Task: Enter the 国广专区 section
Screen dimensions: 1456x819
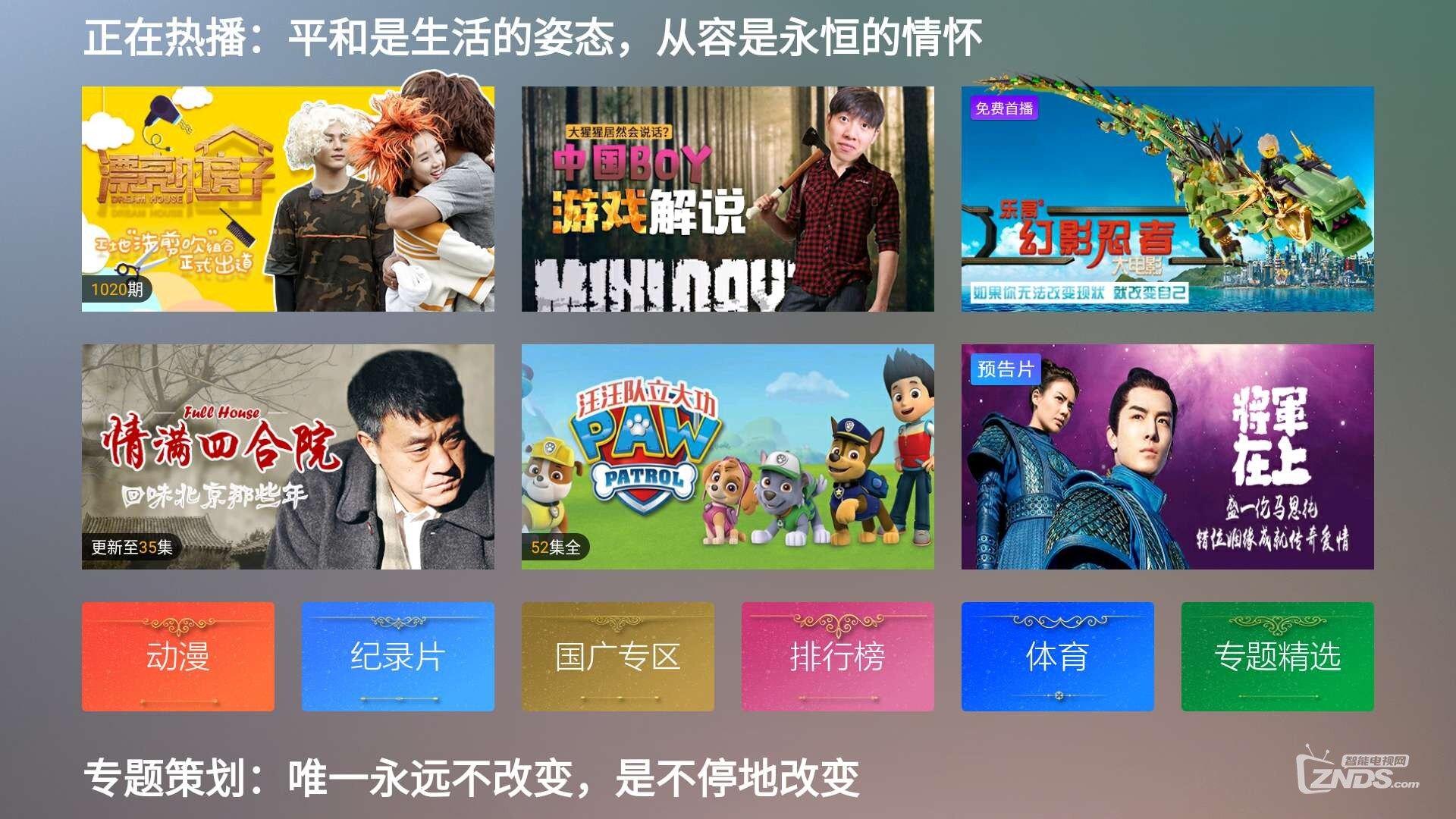Action: (618, 657)
